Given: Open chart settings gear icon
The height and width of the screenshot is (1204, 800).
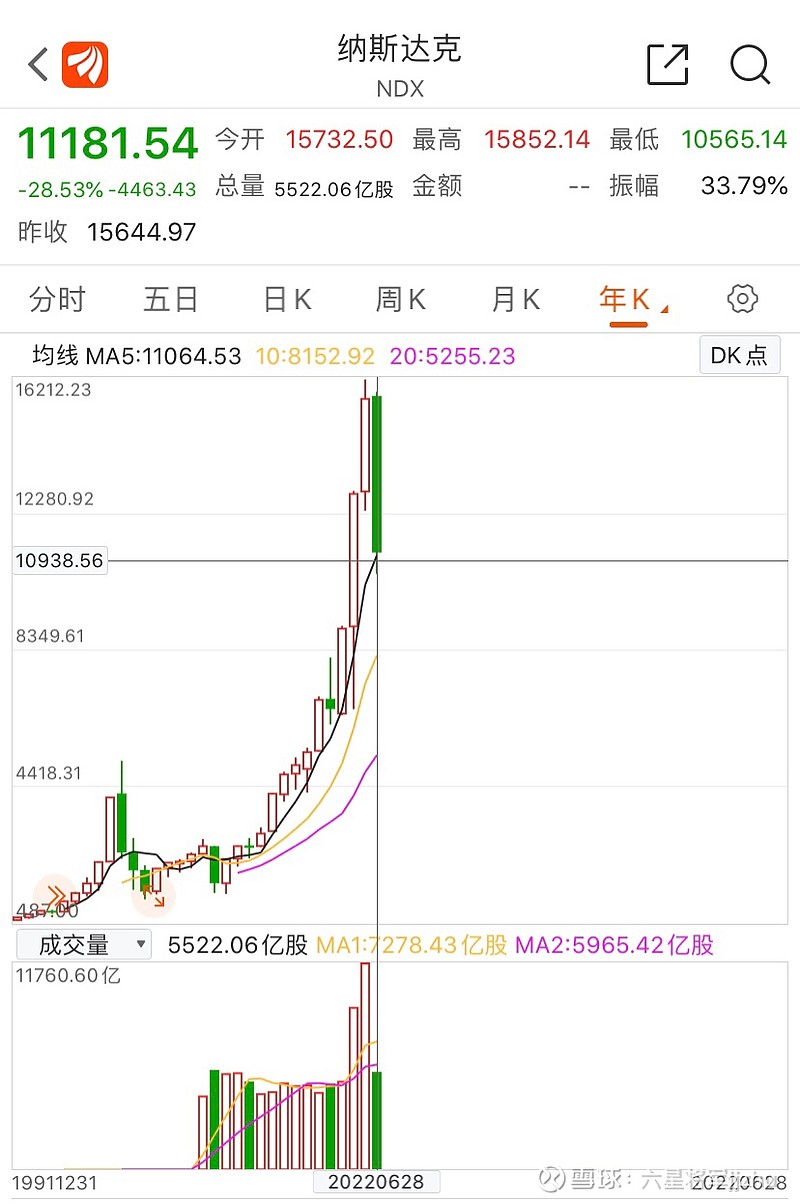Looking at the screenshot, I should pos(742,299).
